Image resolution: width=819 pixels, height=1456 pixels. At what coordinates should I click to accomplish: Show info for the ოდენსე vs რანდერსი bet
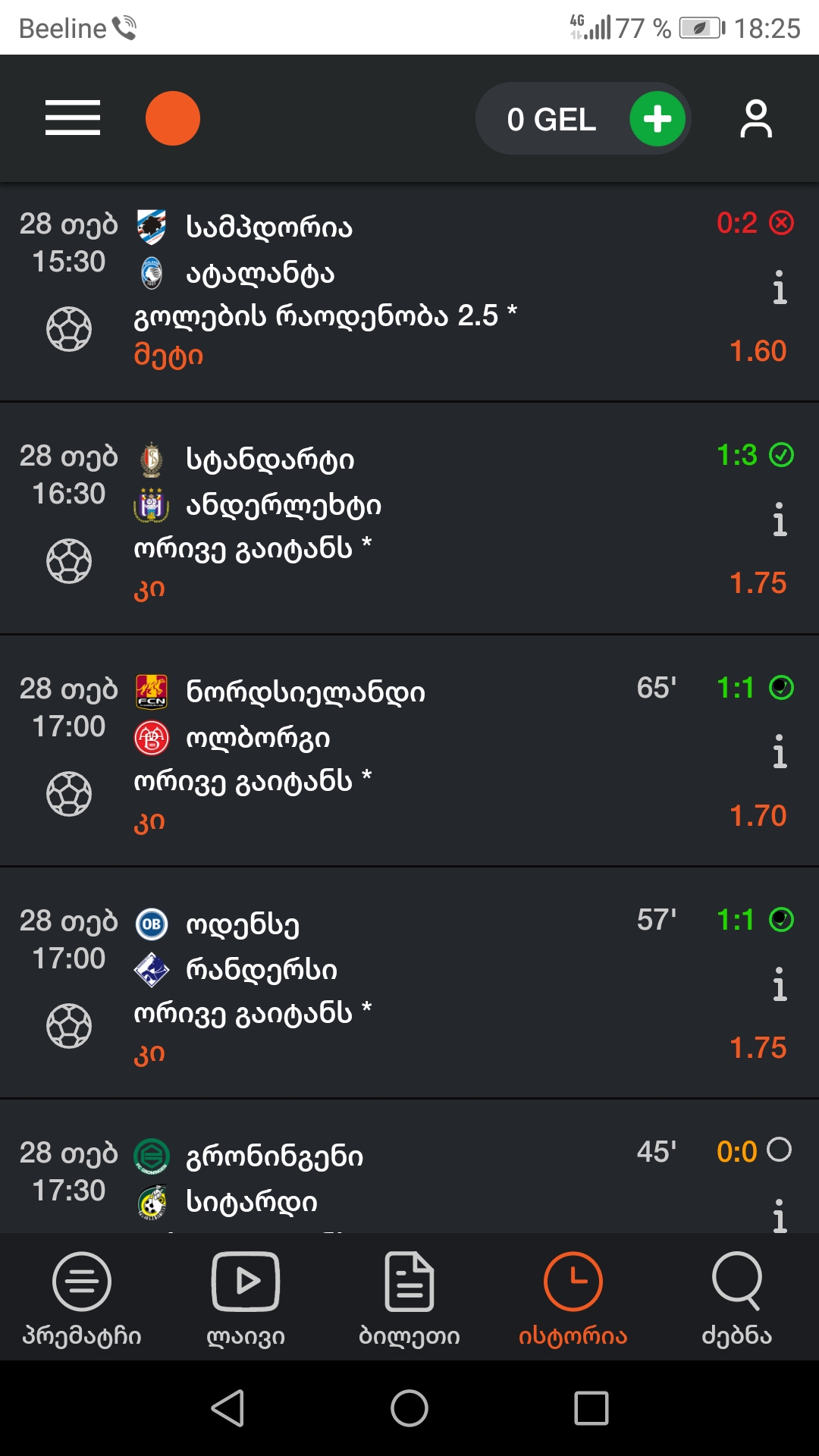coord(780,984)
